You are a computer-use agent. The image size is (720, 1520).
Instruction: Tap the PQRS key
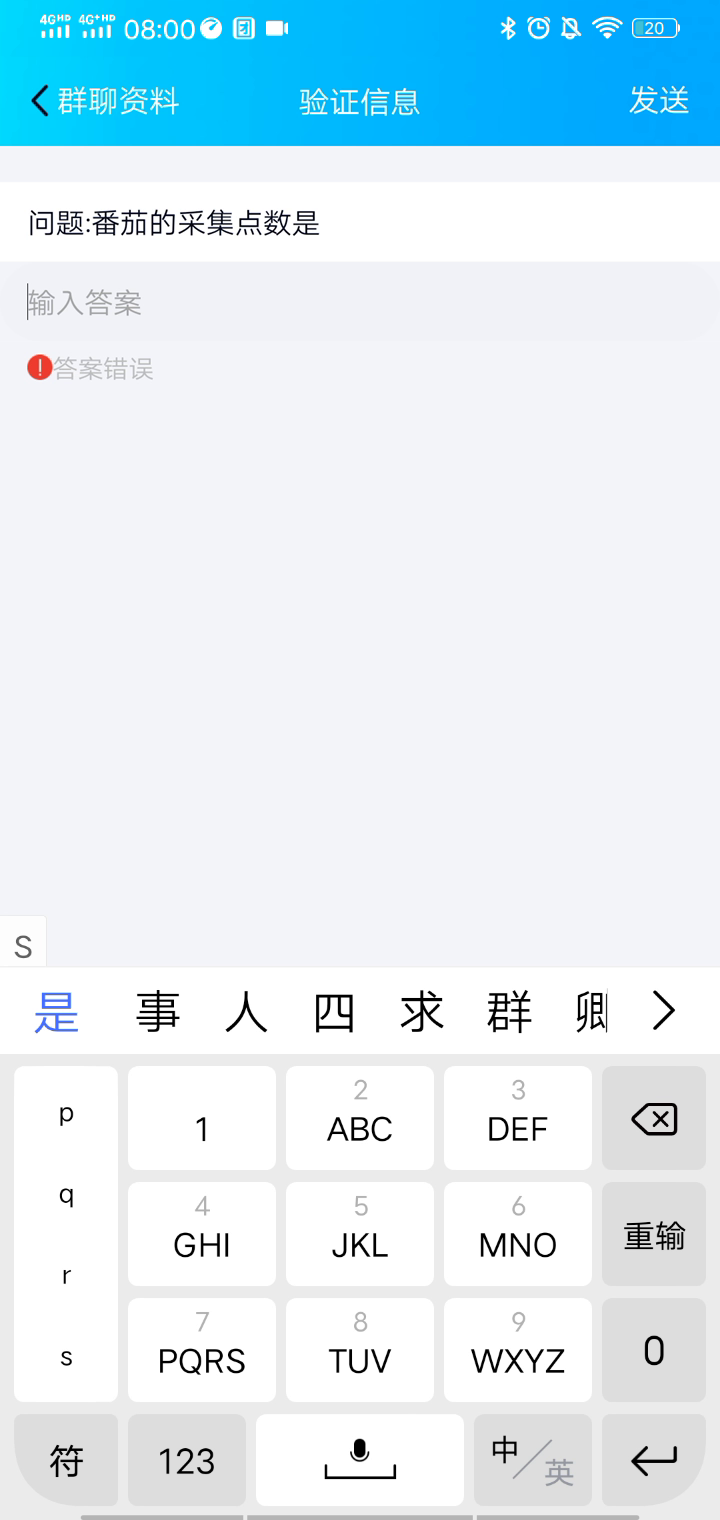click(202, 1350)
